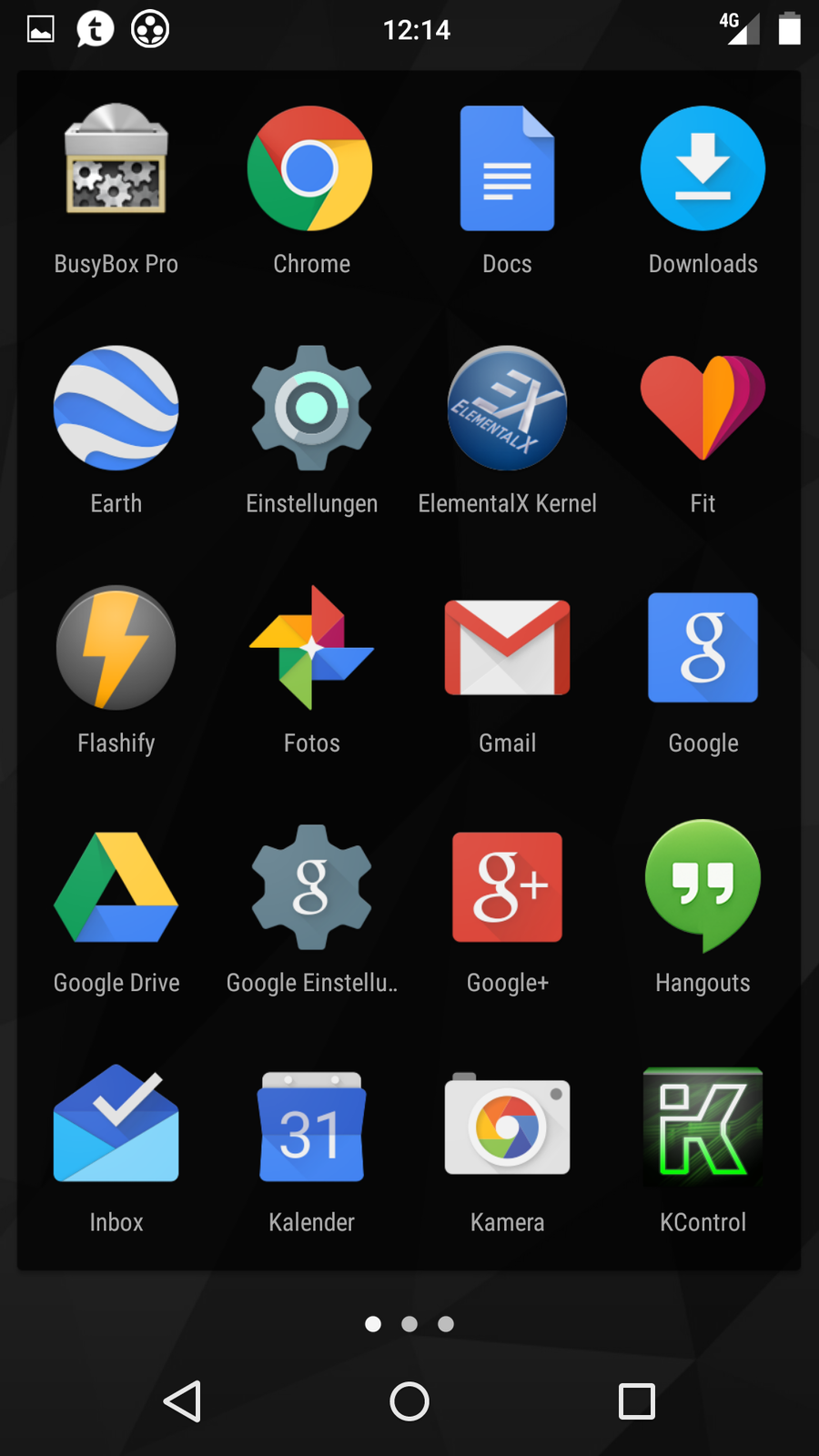Launch Google Earth
The image size is (819, 1456).
(116, 409)
